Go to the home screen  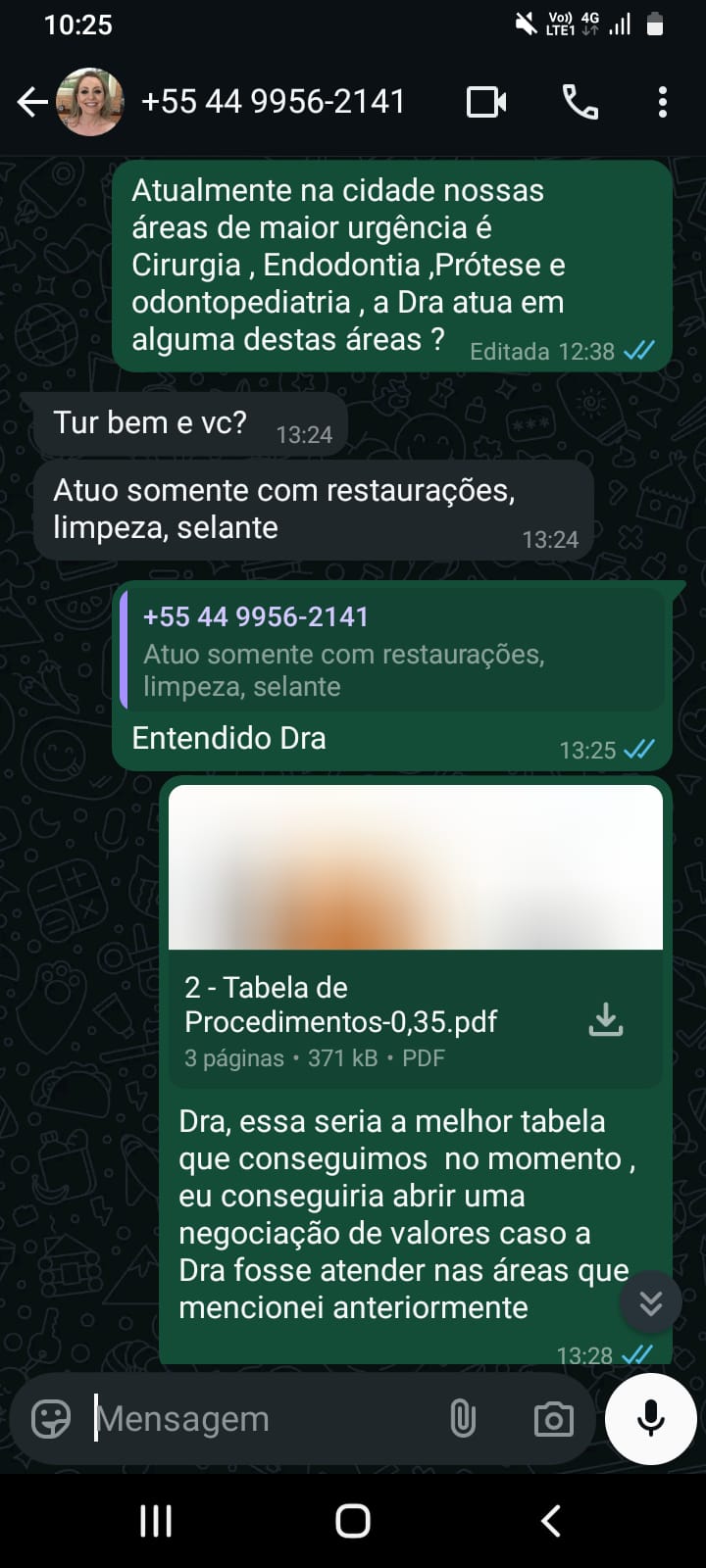tap(353, 1521)
